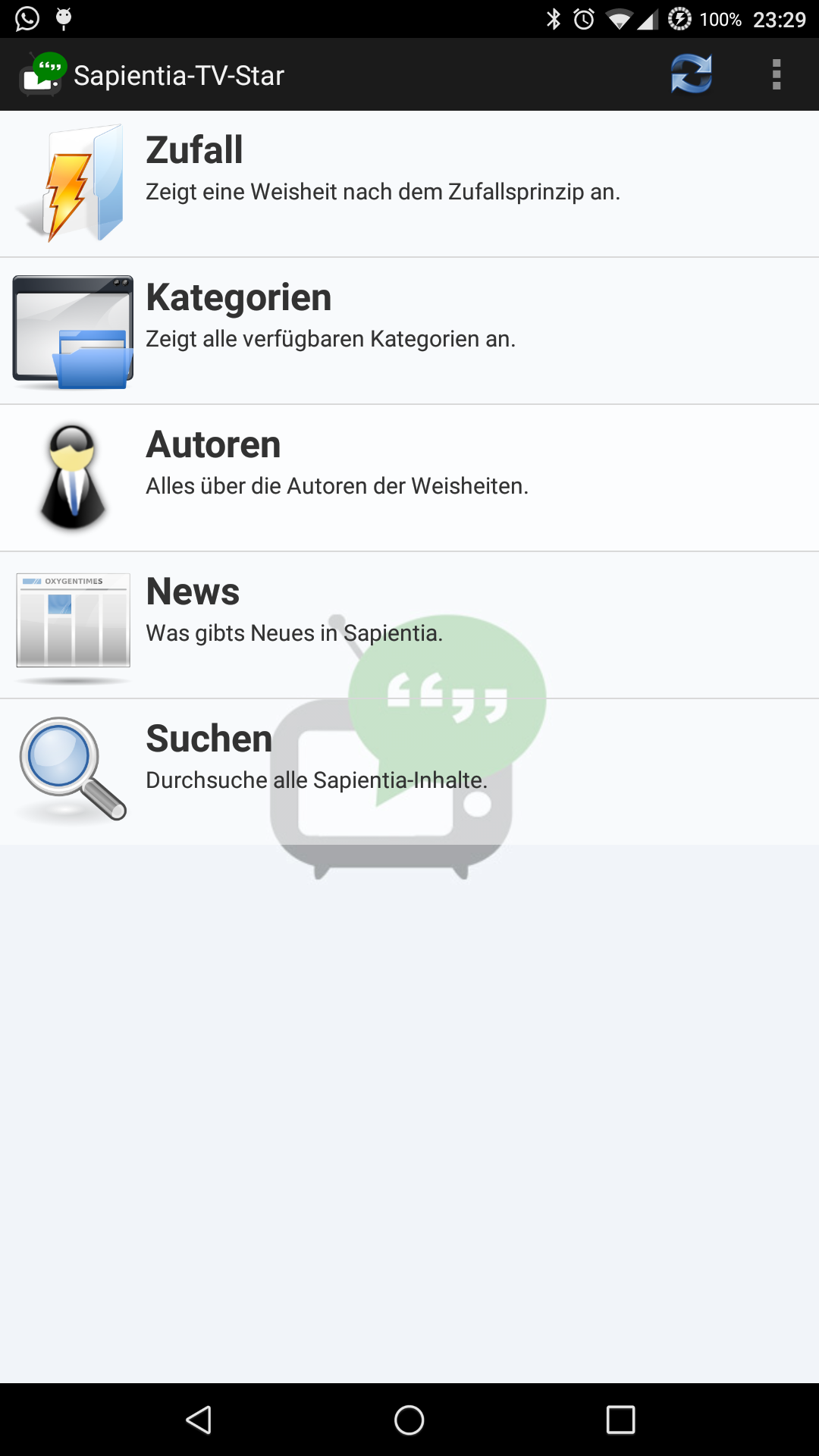
Task: Open Suchen to search Sapientia content
Action: tap(409, 772)
